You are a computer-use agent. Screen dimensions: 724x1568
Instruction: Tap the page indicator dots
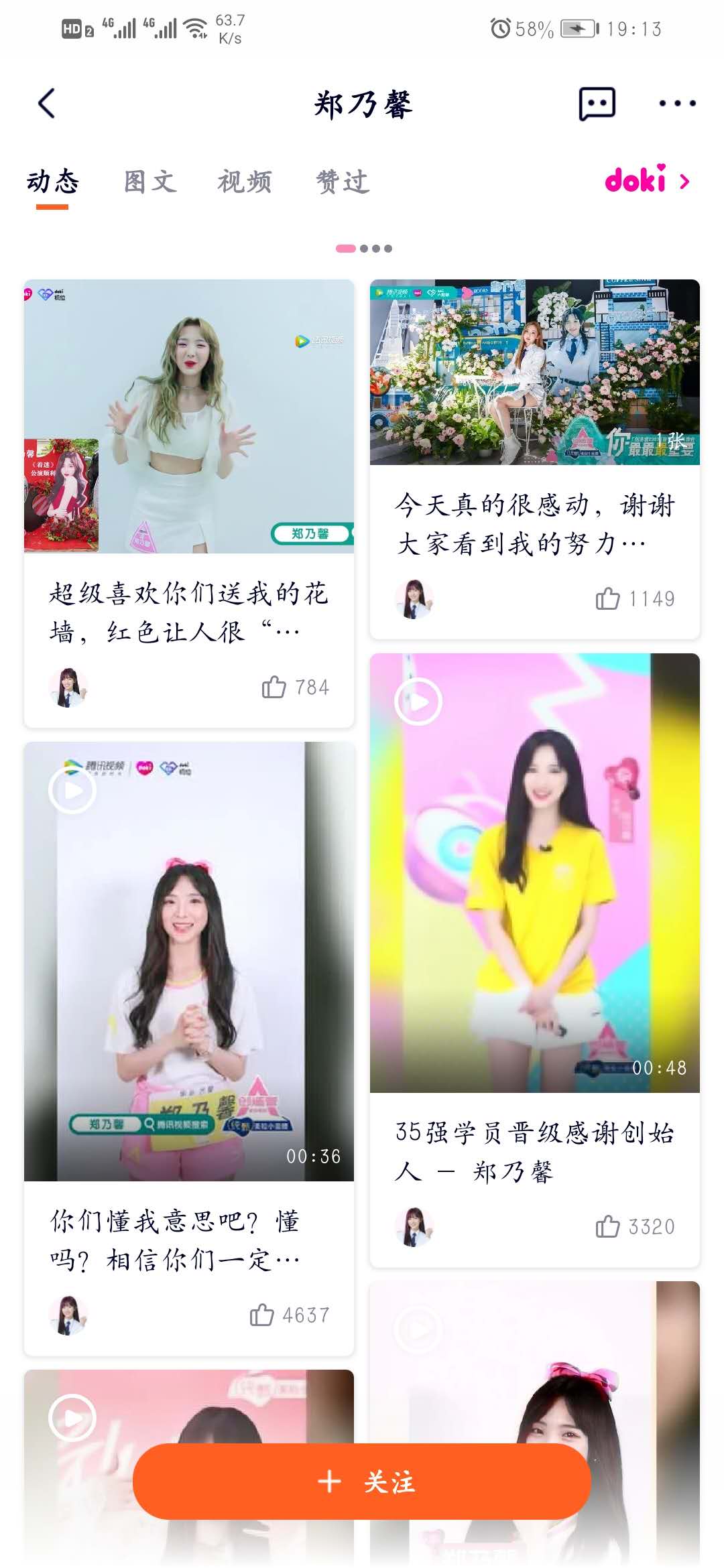[364, 249]
